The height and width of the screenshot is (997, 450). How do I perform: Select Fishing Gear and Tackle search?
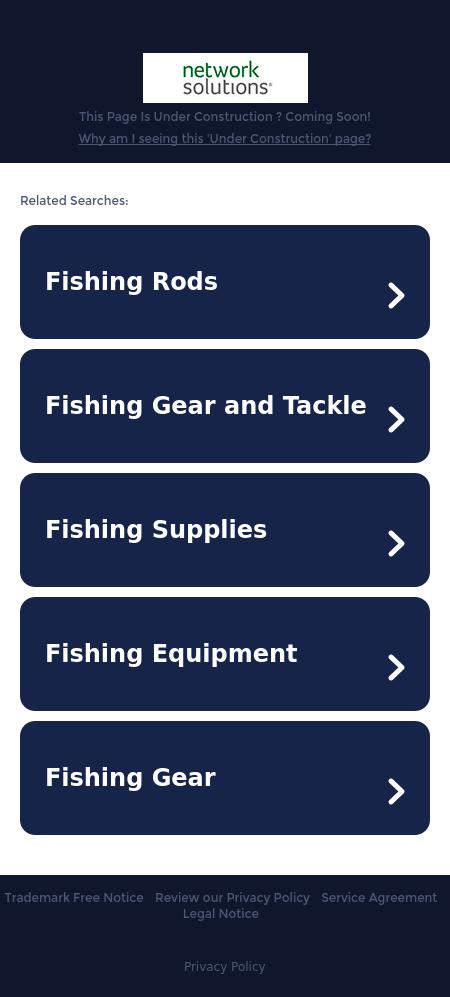tap(225, 406)
